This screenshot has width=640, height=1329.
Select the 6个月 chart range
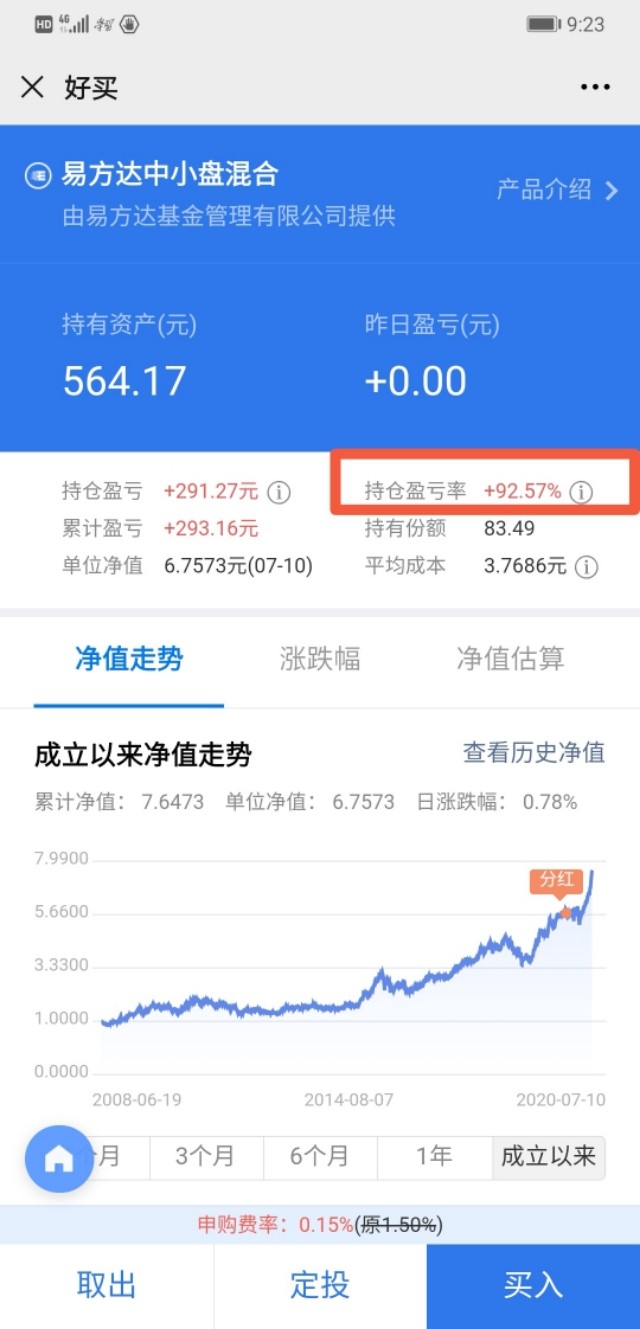coord(320,1157)
